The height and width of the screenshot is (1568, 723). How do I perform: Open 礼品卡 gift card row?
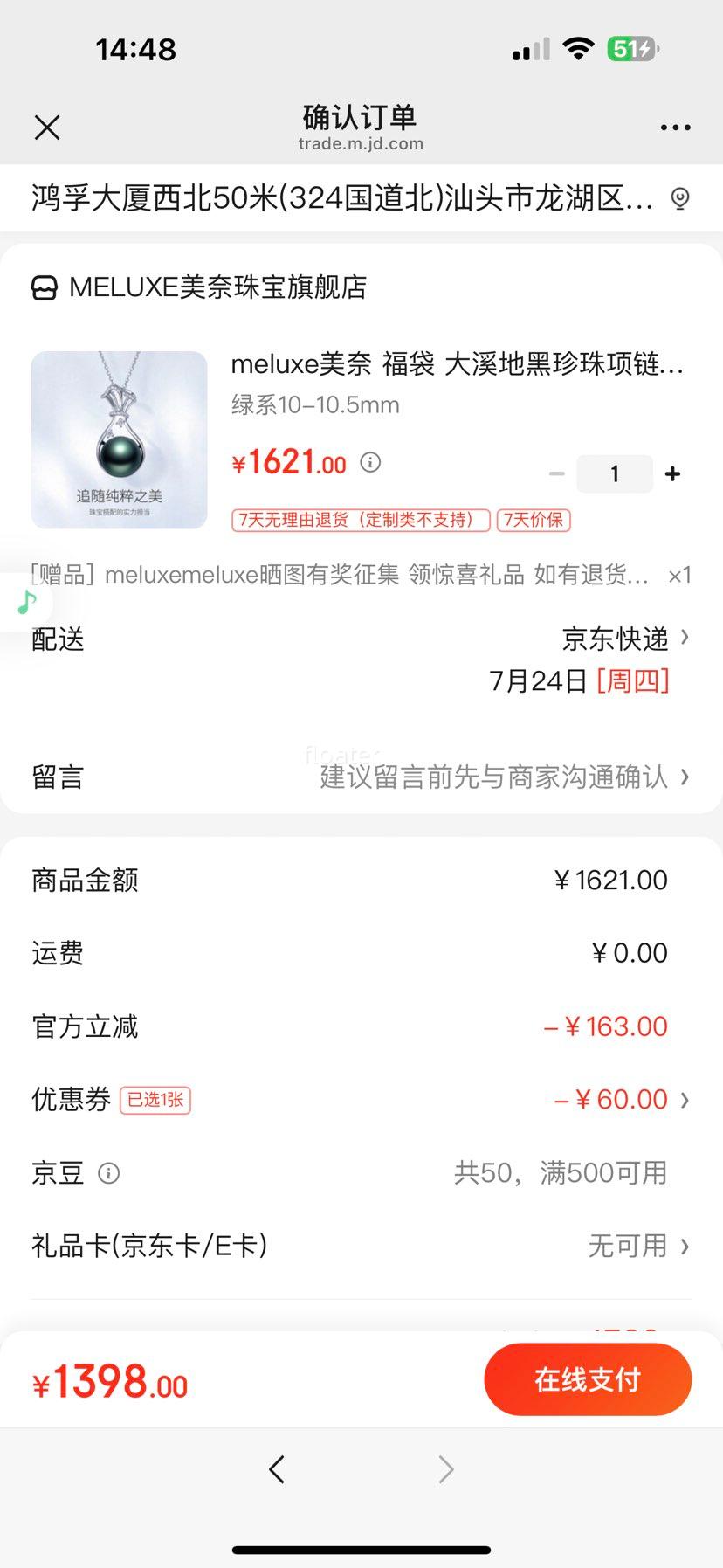coord(361,1246)
